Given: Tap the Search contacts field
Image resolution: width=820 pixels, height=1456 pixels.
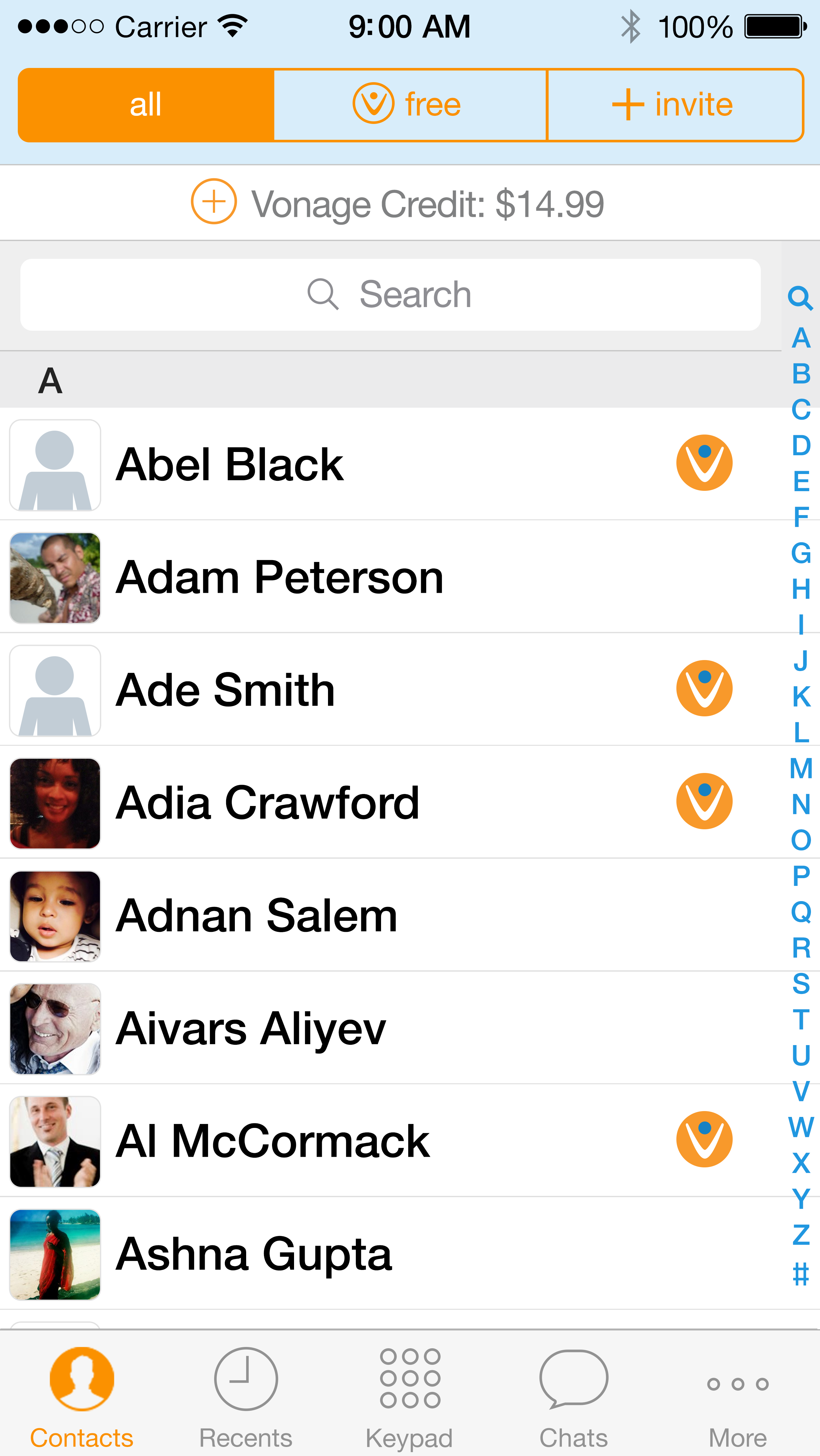Looking at the screenshot, I should click(390, 294).
